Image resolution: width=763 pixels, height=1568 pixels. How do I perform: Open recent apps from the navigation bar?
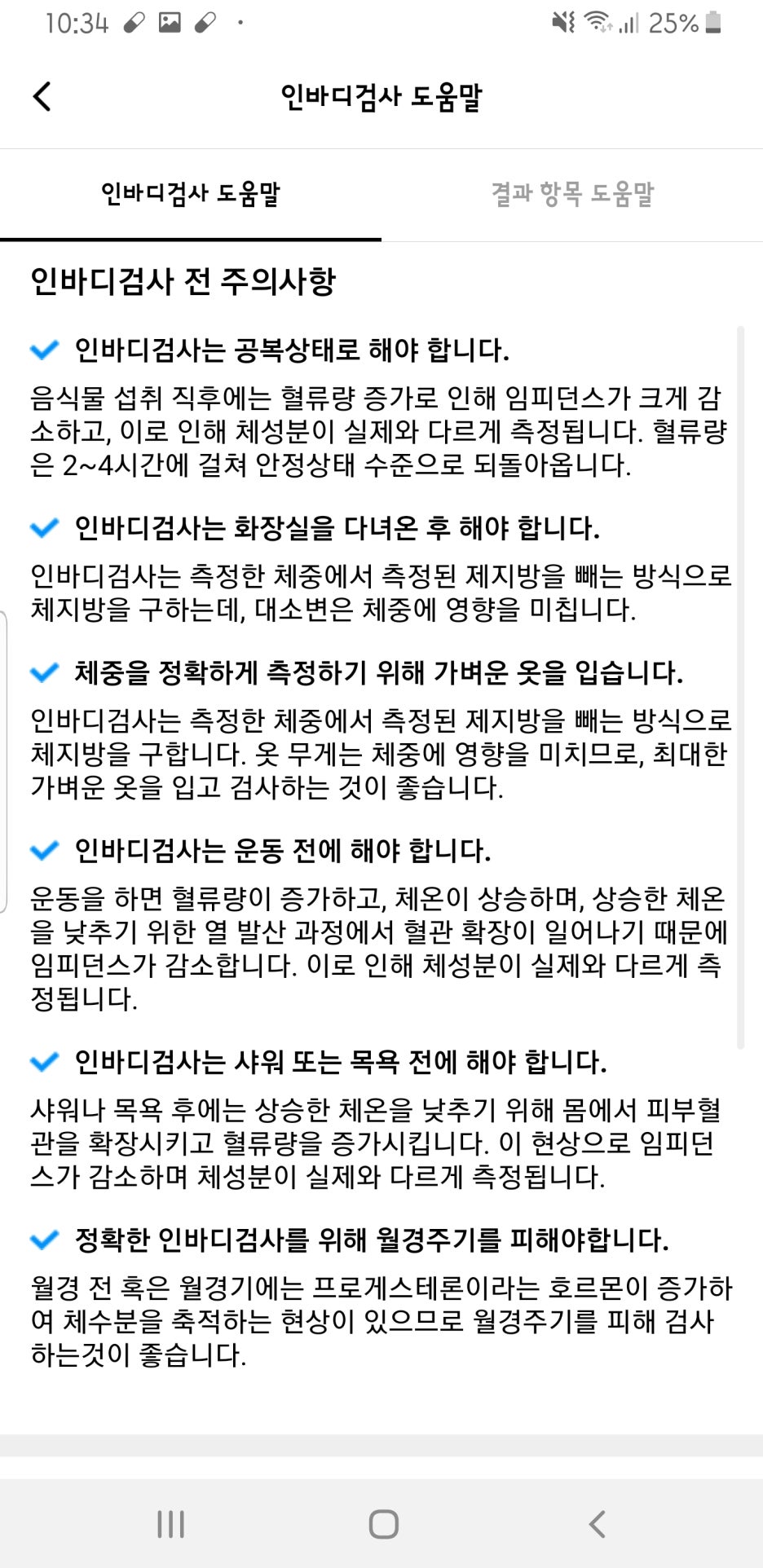(170, 1524)
